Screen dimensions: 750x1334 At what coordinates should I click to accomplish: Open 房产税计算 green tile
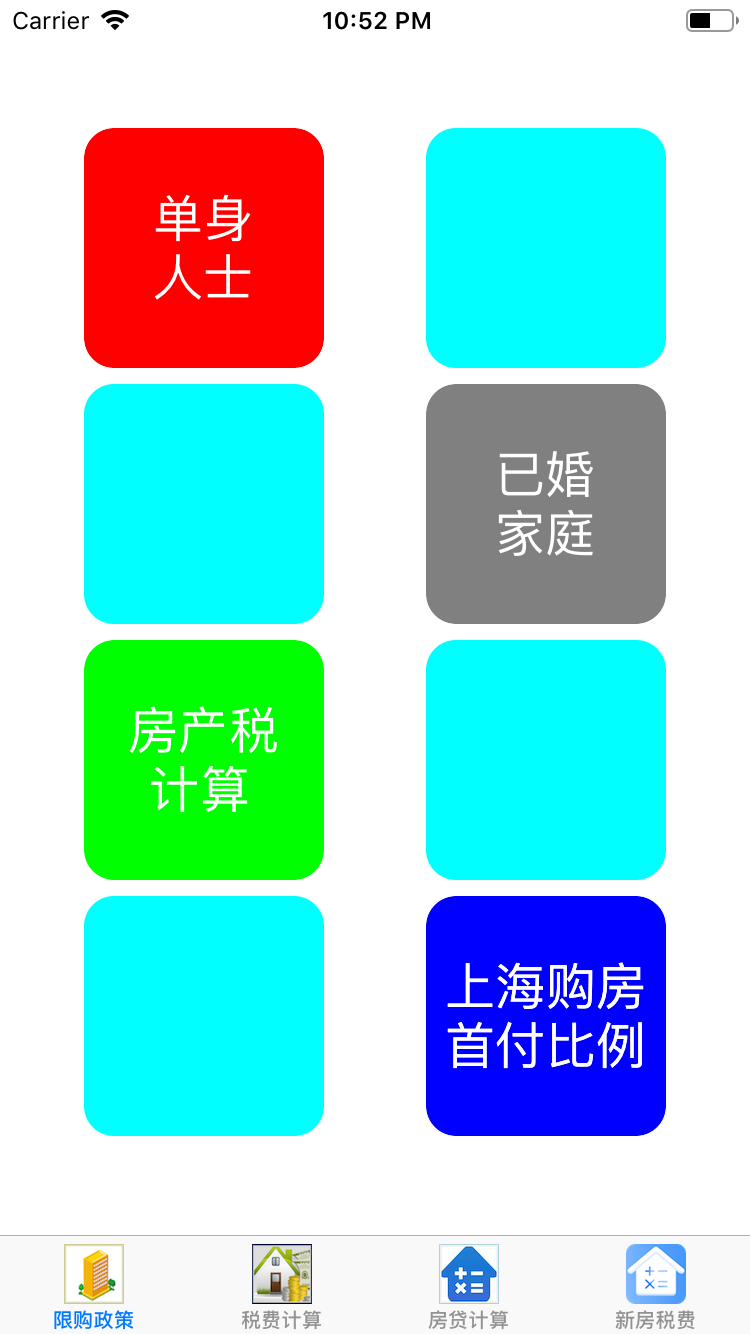click(x=204, y=760)
